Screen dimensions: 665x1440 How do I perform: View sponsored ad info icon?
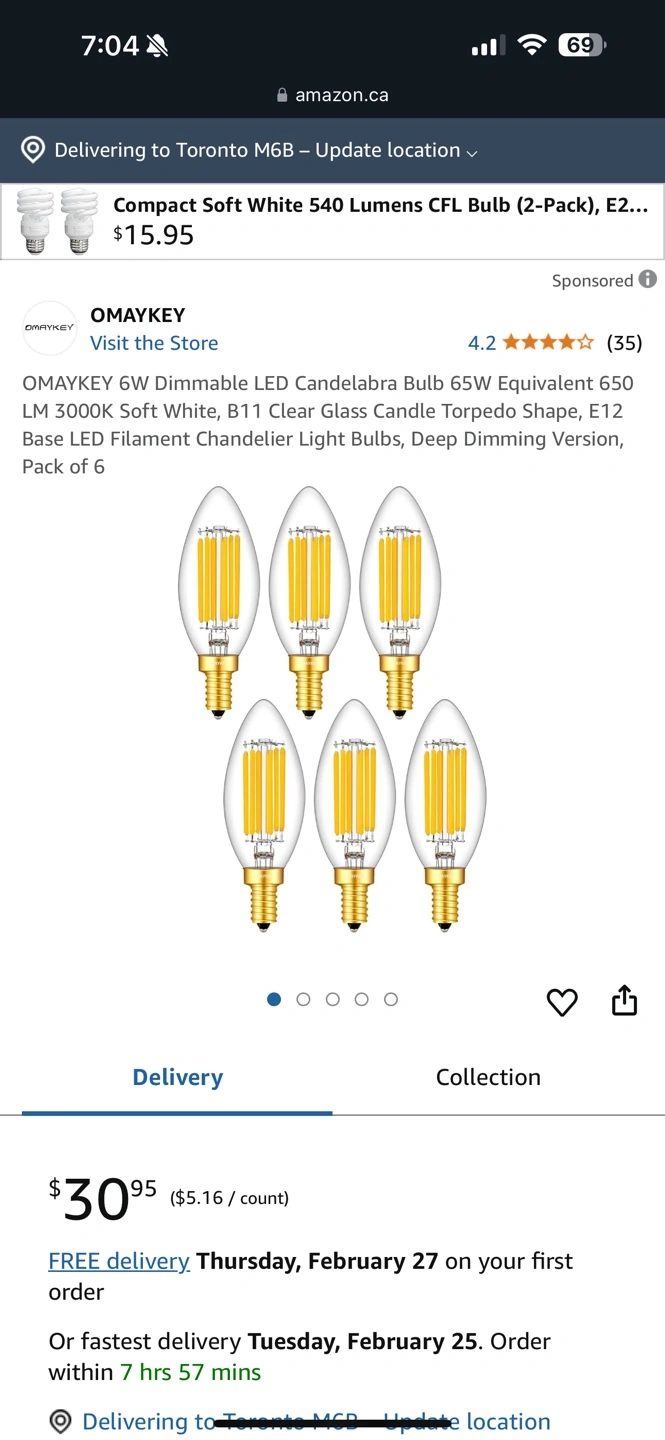(x=648, y=280)
